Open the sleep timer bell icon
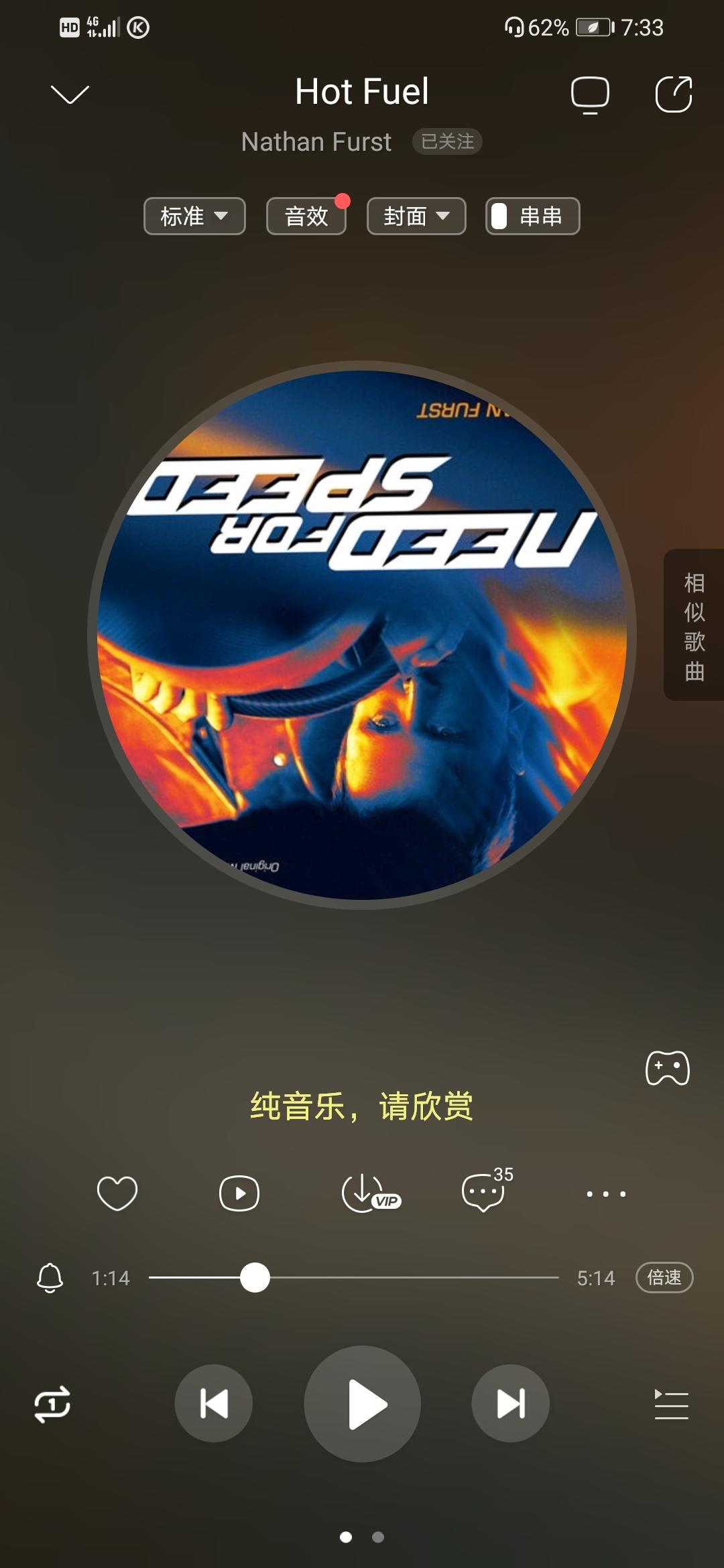The width and height of the screenshot is (724, 1568). coord(50,1277)
